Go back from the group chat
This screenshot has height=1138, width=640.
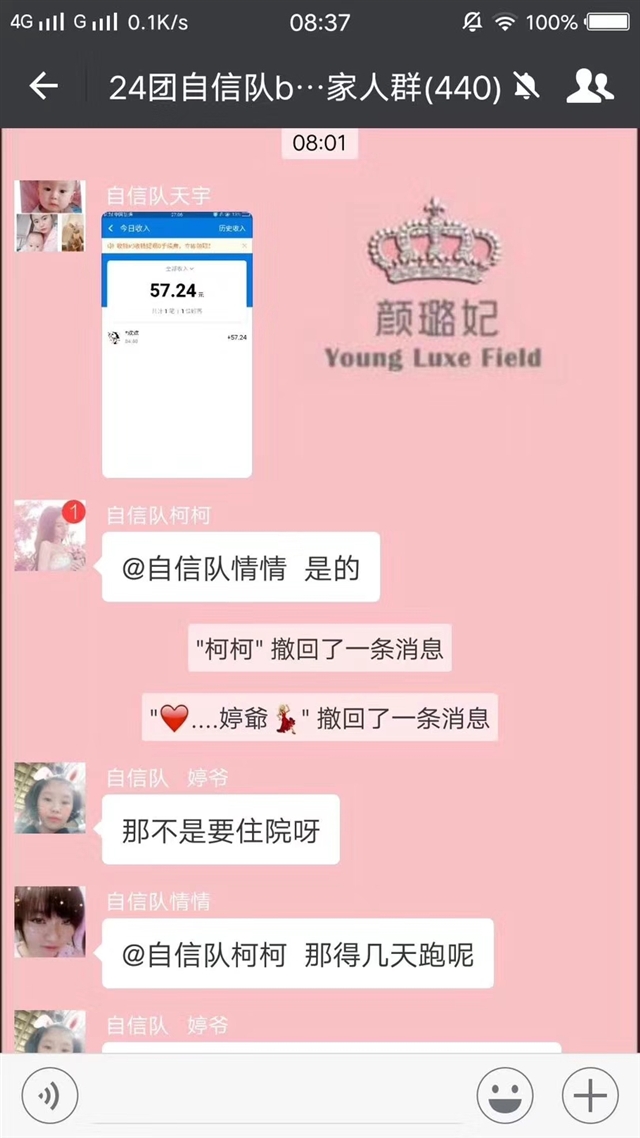44,86
